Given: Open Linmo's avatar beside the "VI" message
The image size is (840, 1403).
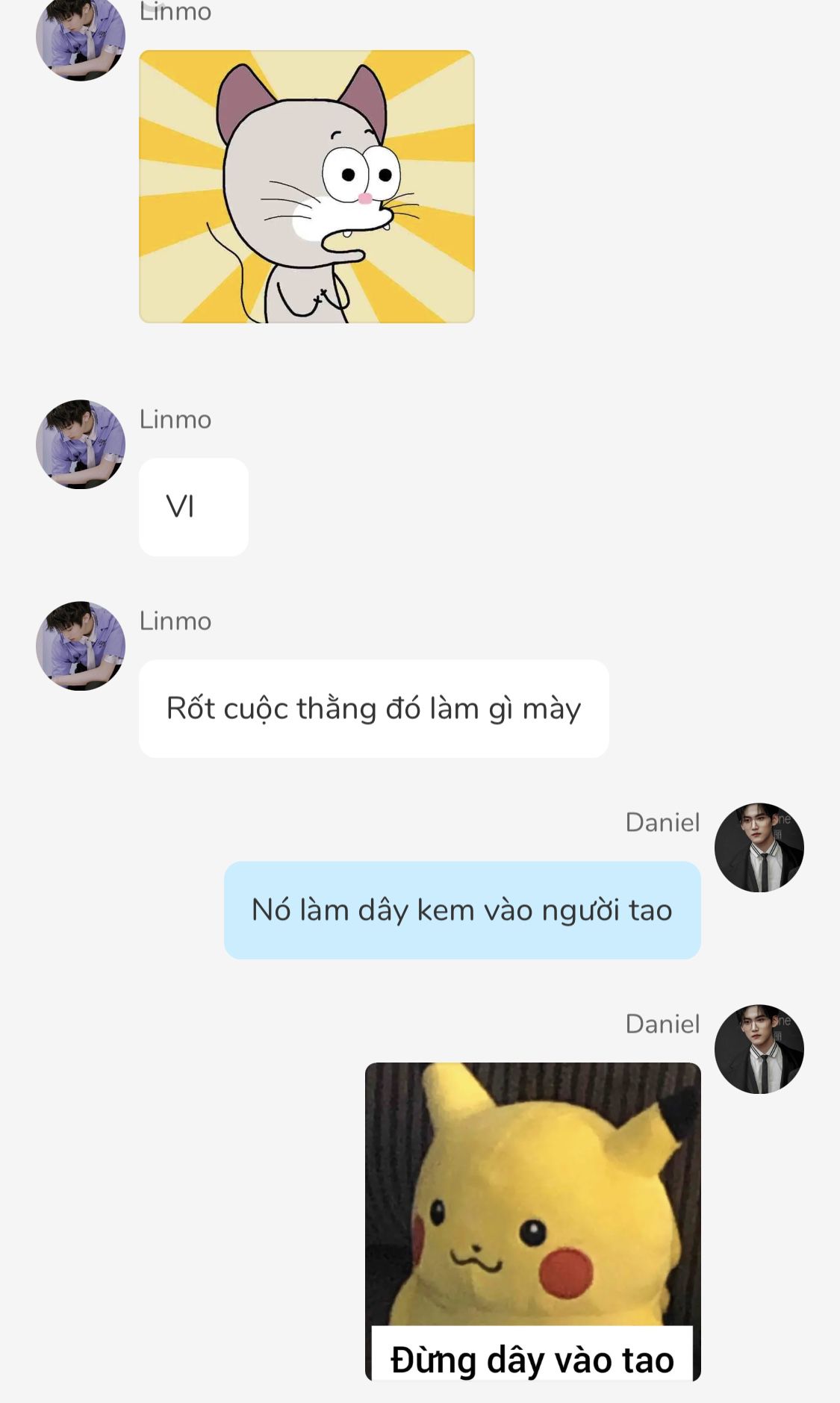Looking at the screenshot, I should 81,444.
